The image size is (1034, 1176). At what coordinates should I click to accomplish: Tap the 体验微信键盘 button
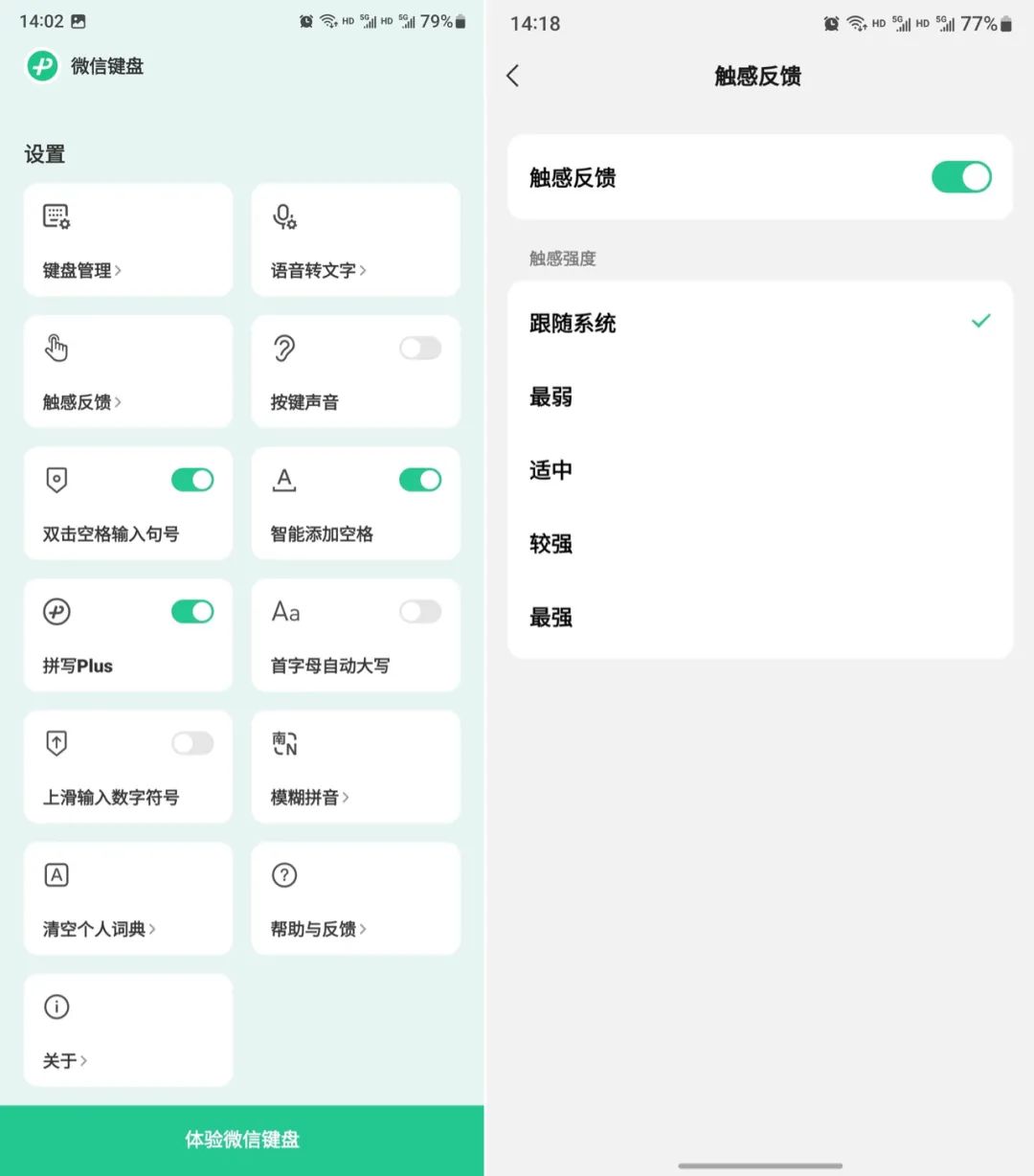pos(242,1140)
